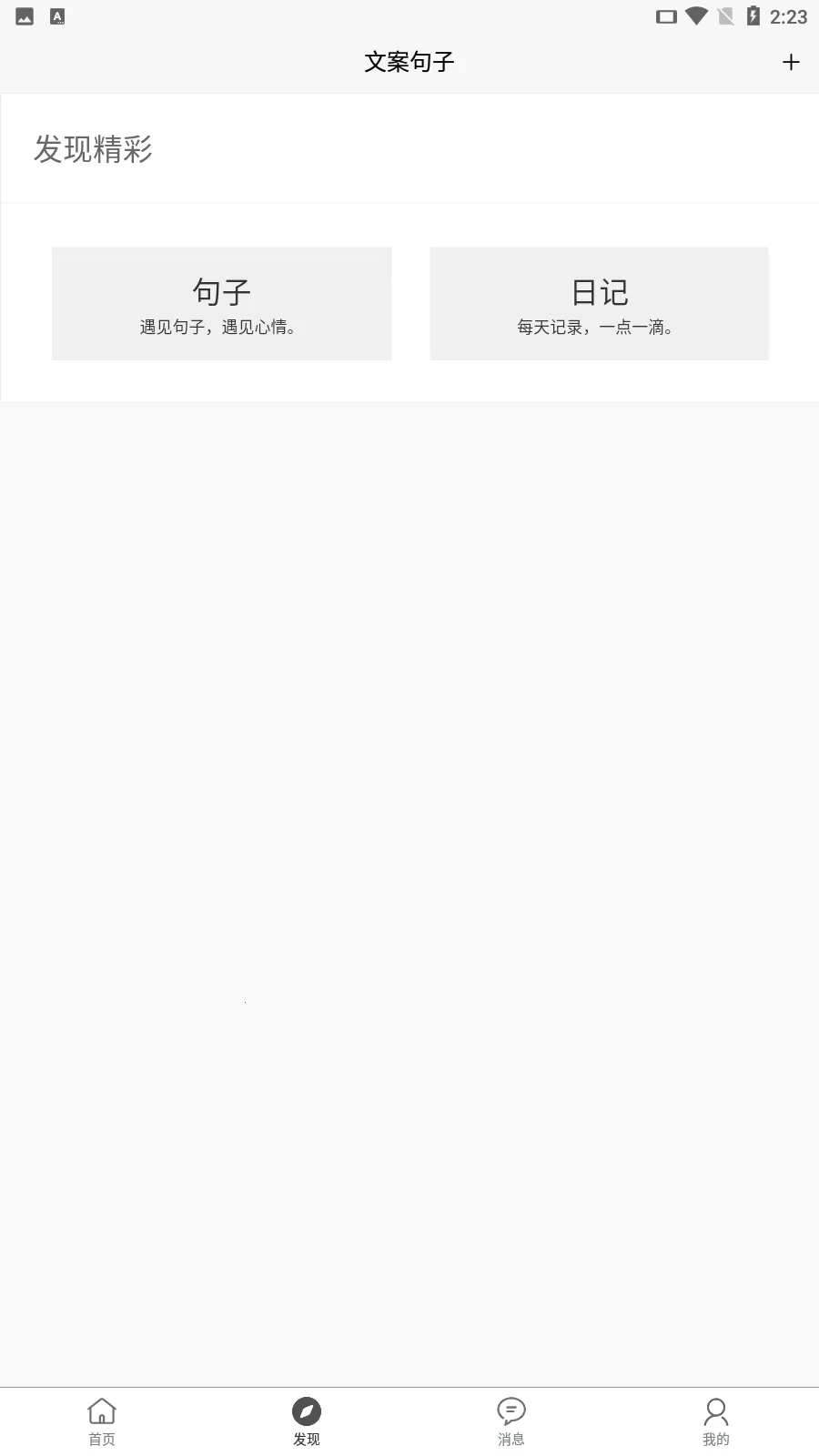Open the 日记 diary card
Image resolution: width=819 pixels, height=1456 pixels.
coord(599,304)
